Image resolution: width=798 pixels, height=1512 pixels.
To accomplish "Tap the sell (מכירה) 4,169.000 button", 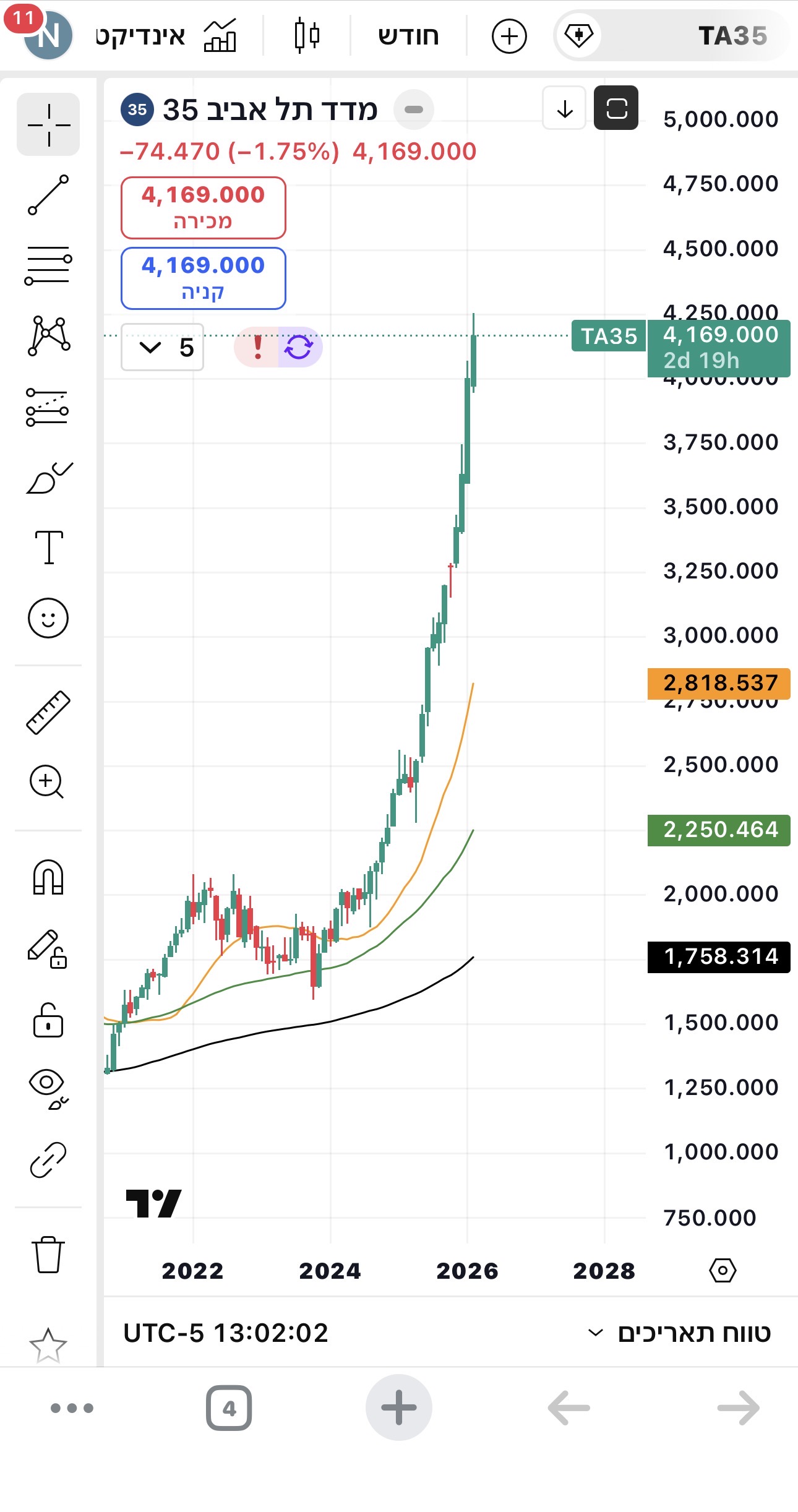I will pyautogui.click(x=203, y=207).
